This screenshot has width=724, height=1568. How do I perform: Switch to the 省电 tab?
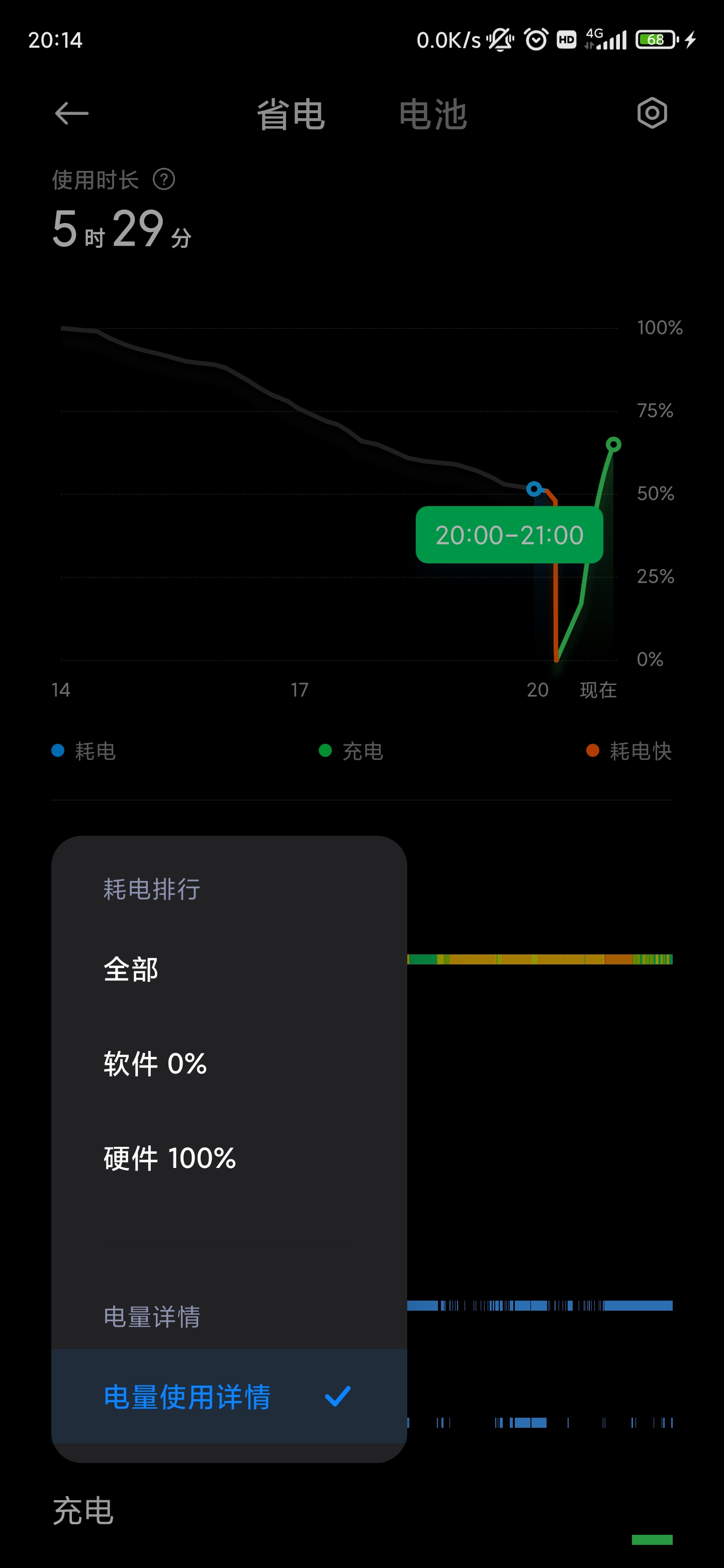pos(291,115)
